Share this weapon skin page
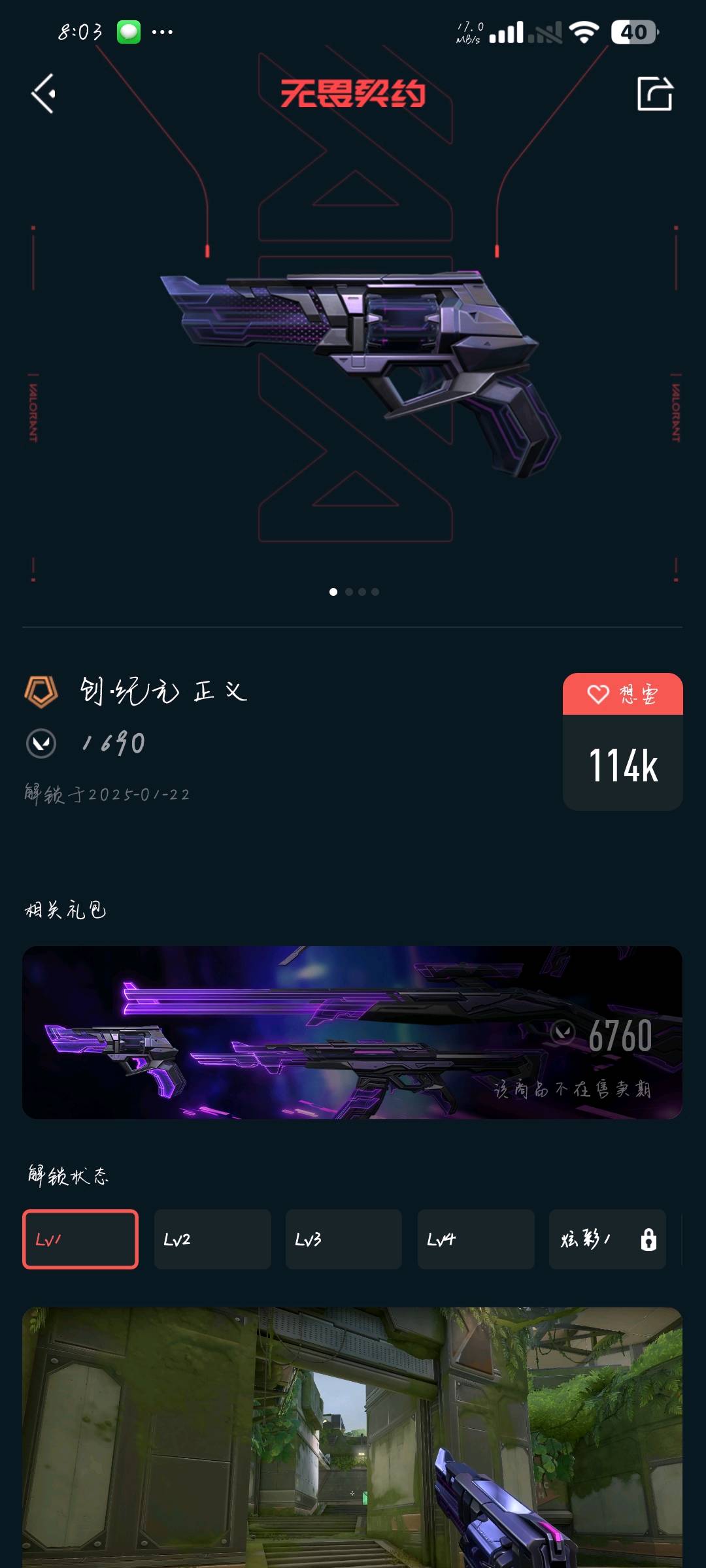 [x=654, y=94]
